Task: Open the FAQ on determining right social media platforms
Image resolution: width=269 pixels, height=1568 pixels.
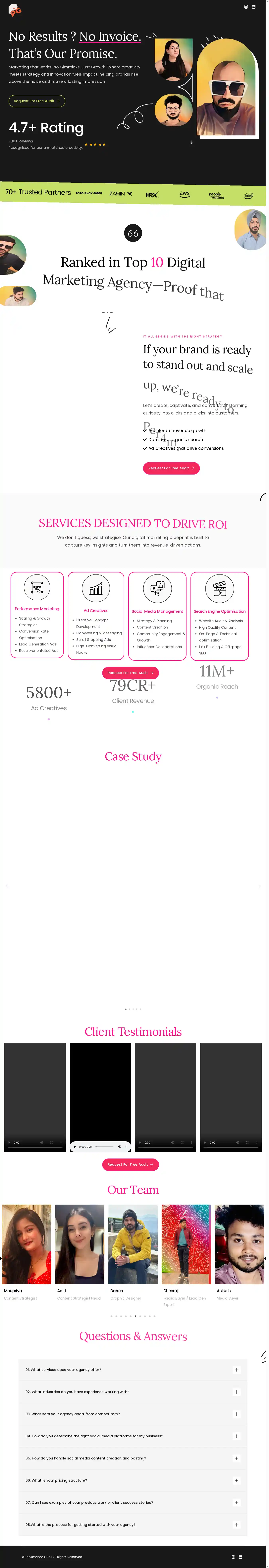Action: pos(236,1436)
